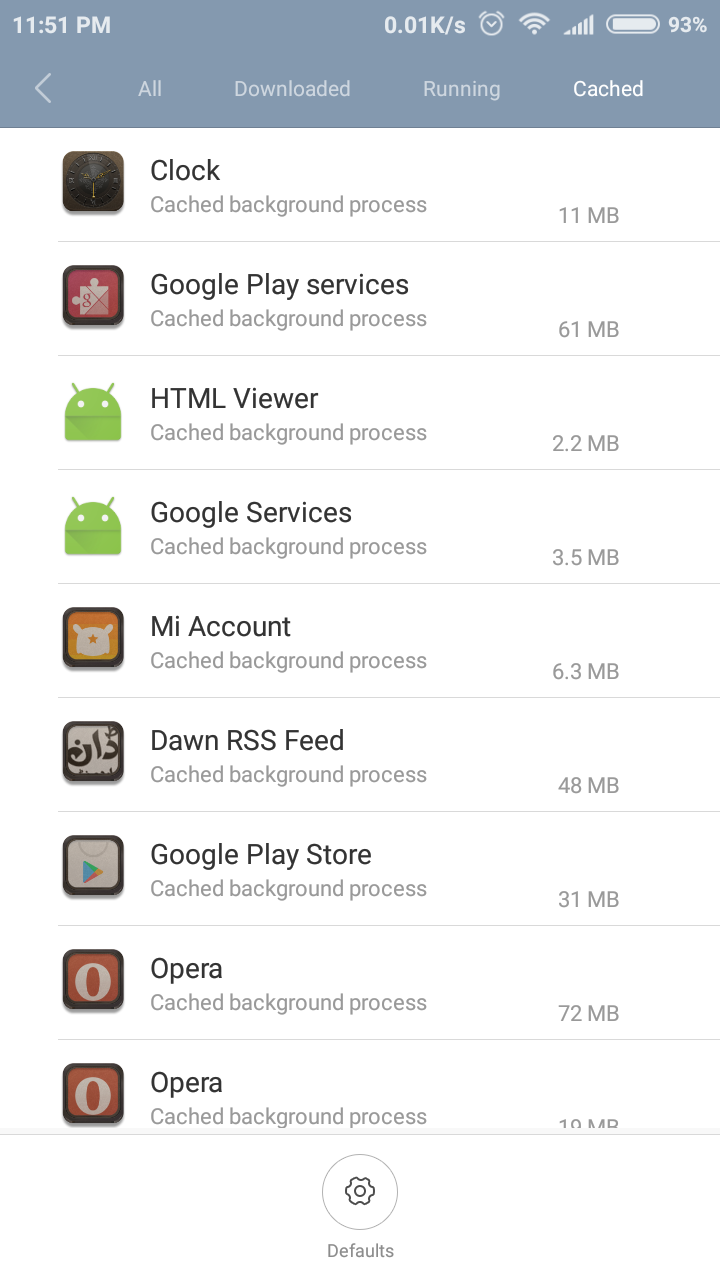The width and height of the screenshot is (720, 1280).
Task: Tap the Defaults gear button
Action: (x=360, y=1191)
